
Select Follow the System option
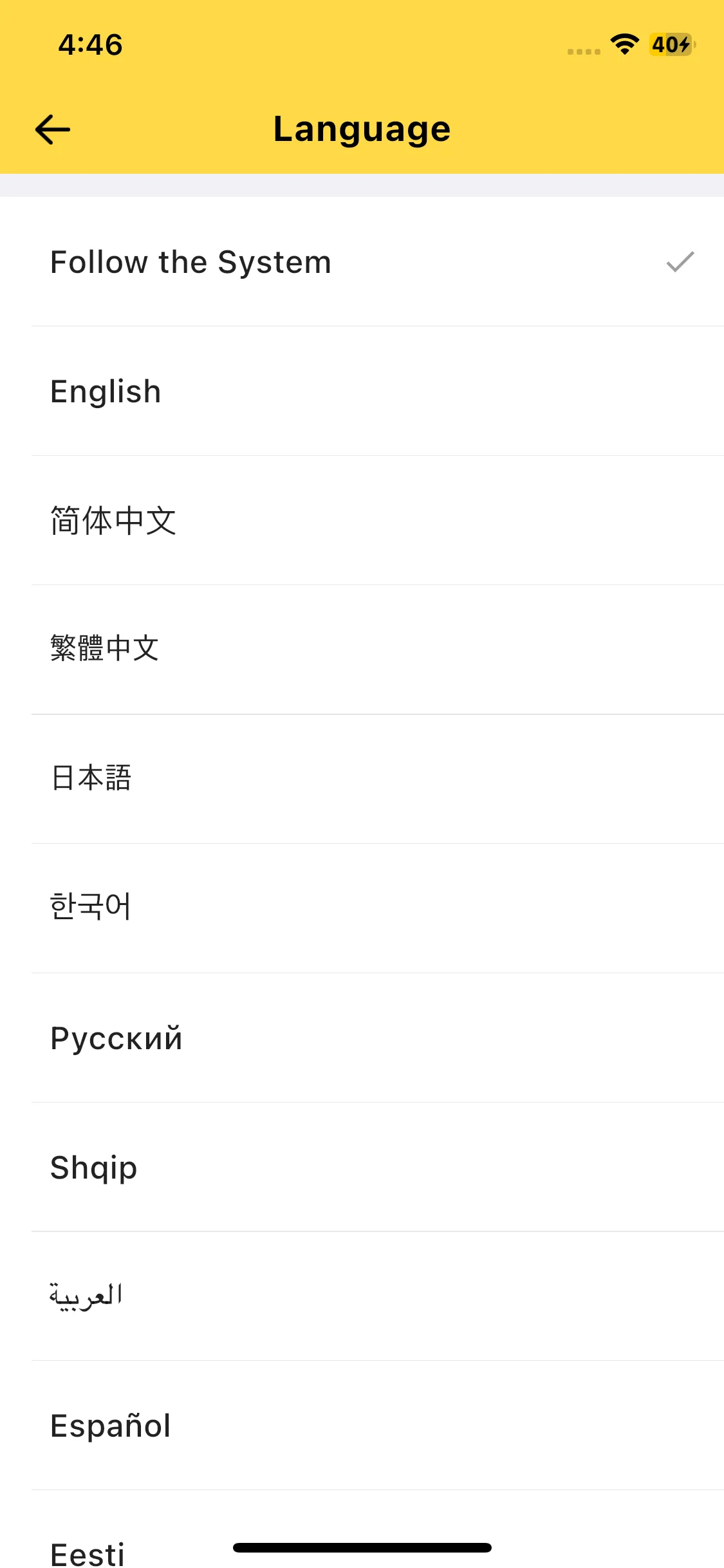(362, 262)
